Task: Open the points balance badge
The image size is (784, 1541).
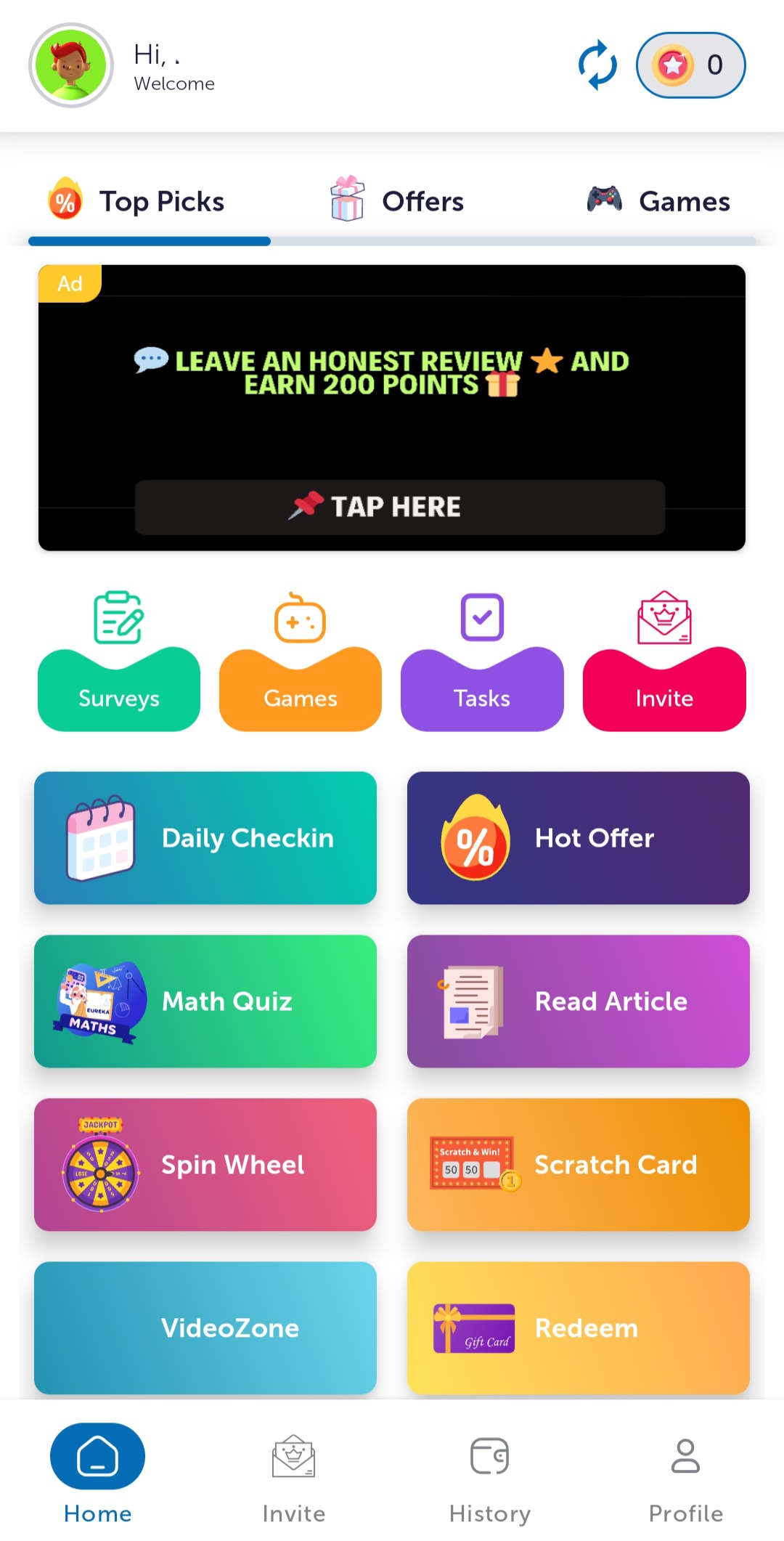Action: pyautogui.click(x=690, y=65)
